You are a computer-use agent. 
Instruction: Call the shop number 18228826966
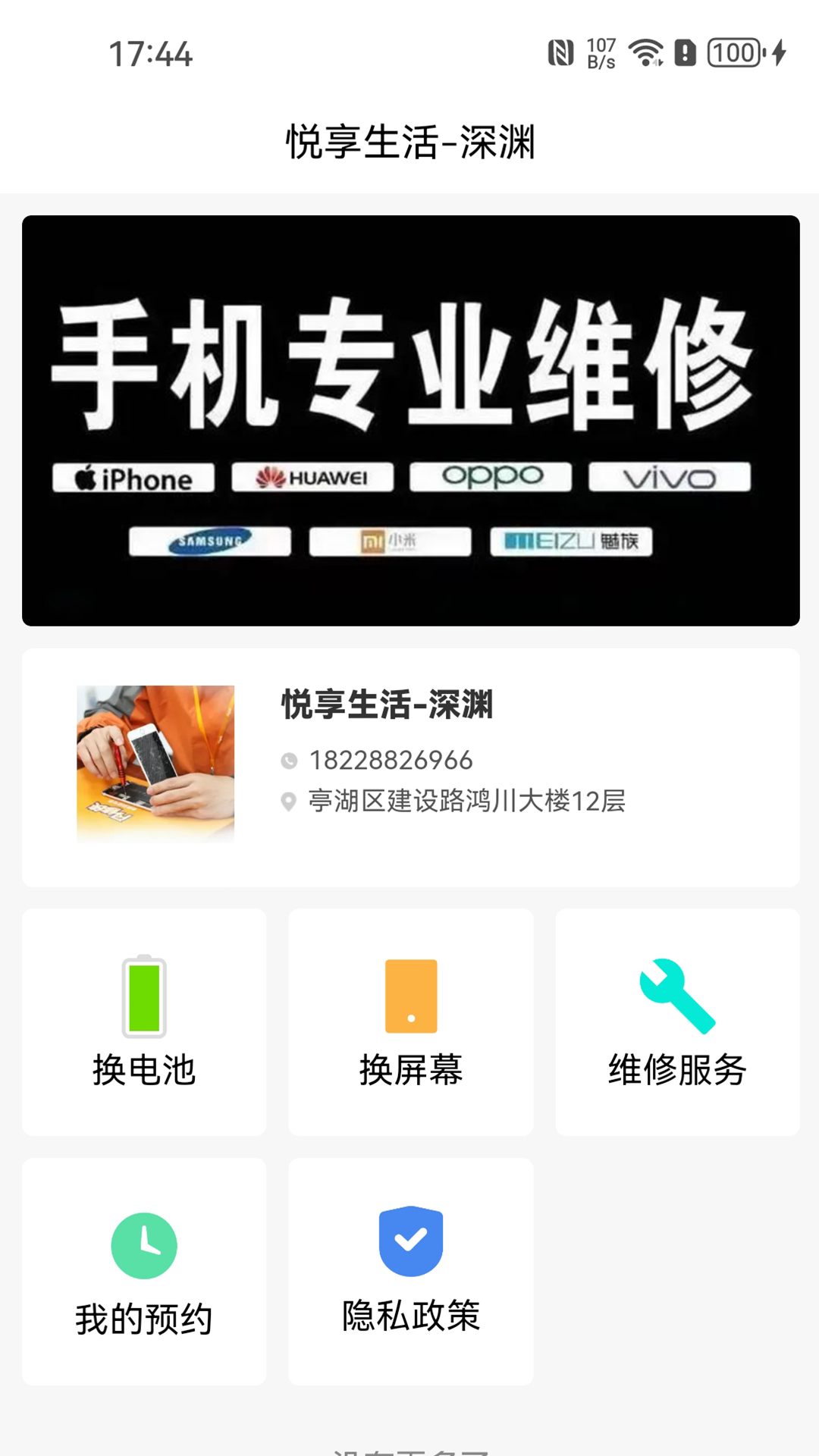pyautogui.click(x=391, y=760)
